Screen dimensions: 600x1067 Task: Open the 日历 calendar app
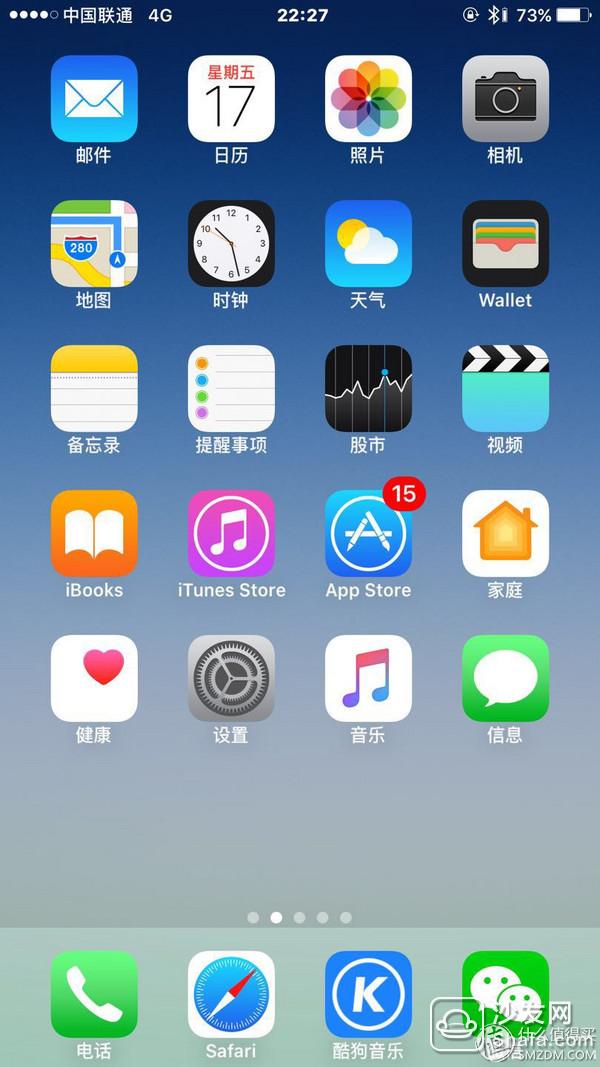[231, 99]
